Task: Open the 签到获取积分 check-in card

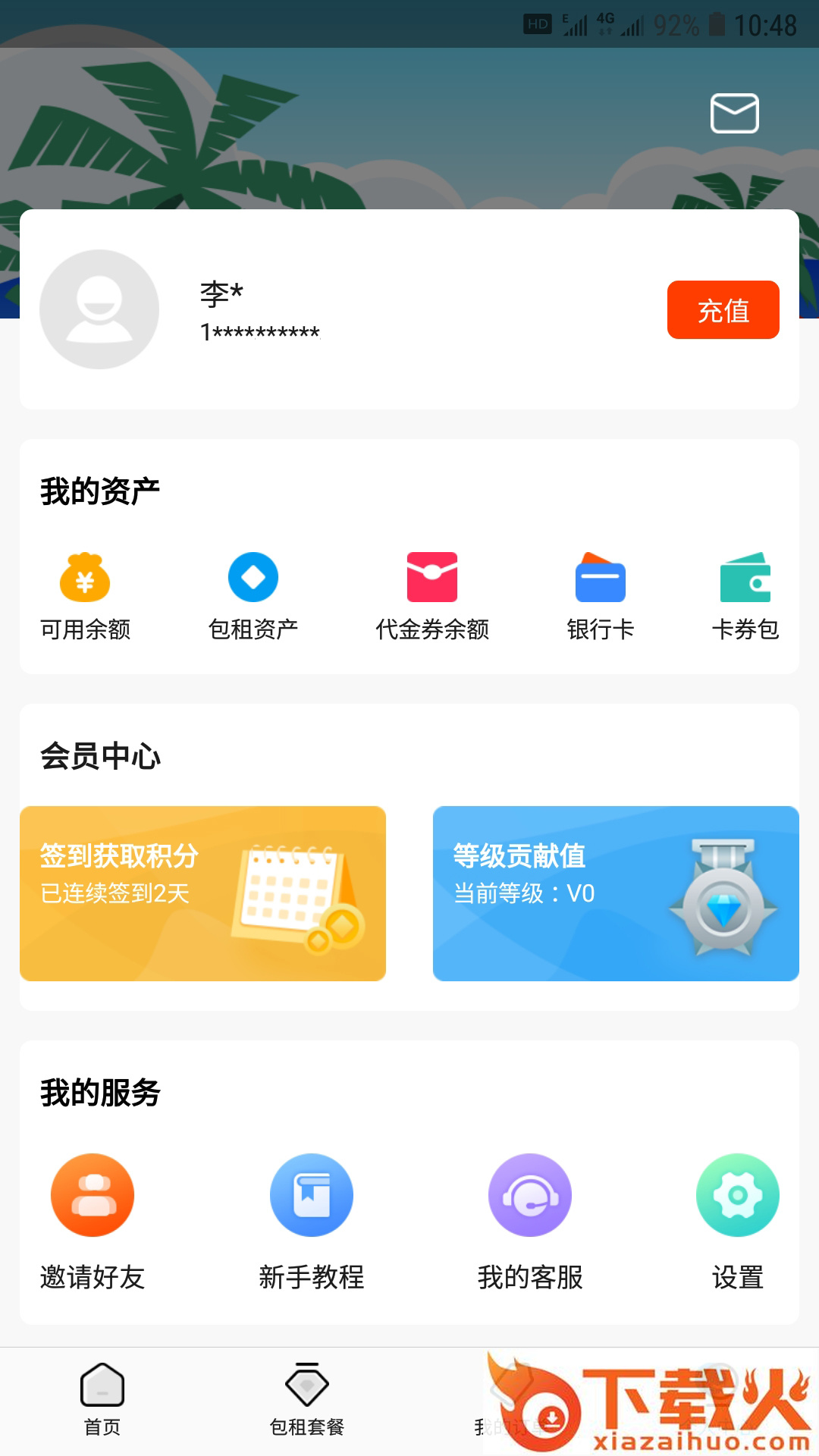Action: click(202, 893)
